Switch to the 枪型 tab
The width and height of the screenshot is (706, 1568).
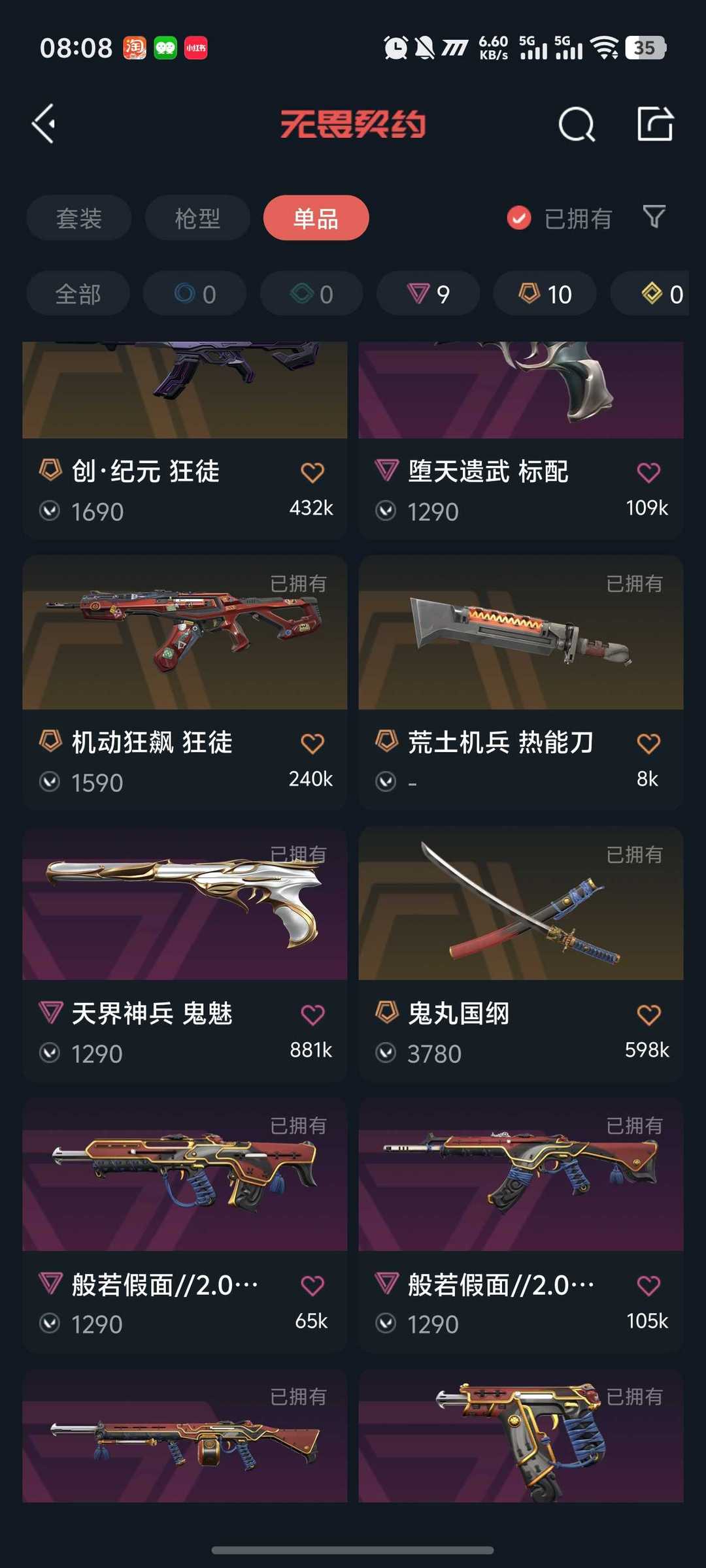tap(197, 218)
